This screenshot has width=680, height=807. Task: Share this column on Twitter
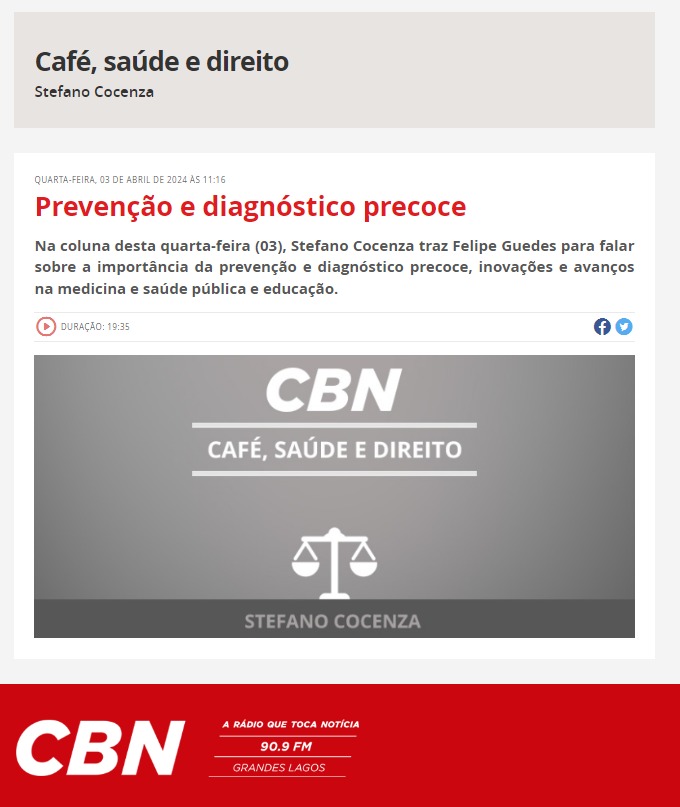tap(624, 326)
